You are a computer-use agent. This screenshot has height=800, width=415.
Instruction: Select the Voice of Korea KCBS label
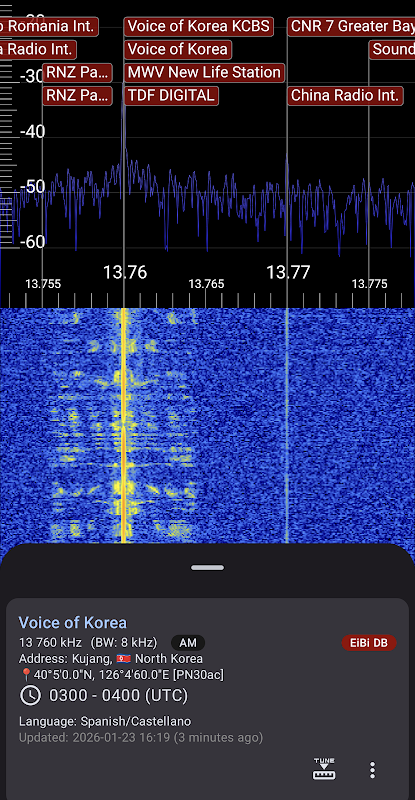click(x=199, y=26)
